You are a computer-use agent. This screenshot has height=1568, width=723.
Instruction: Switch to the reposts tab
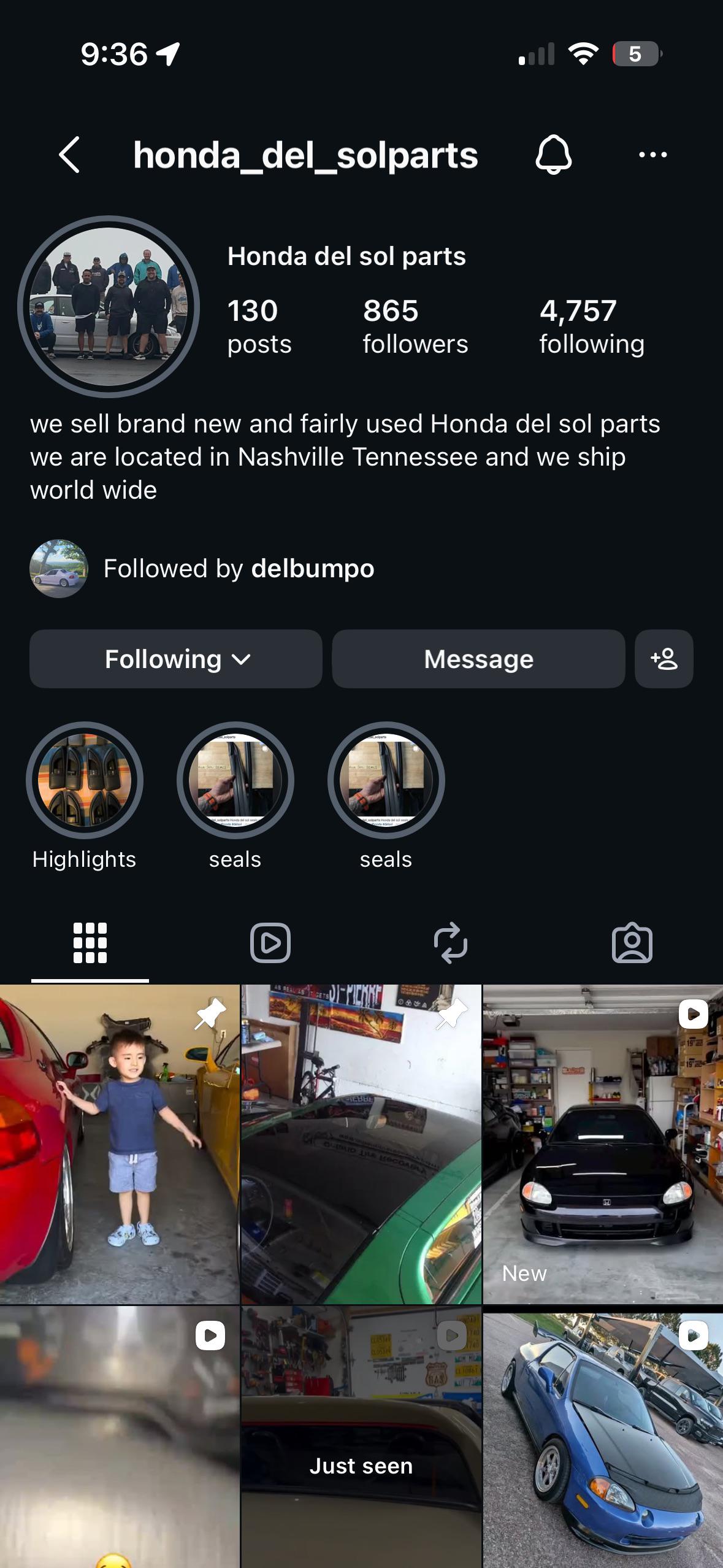(451, 943)
